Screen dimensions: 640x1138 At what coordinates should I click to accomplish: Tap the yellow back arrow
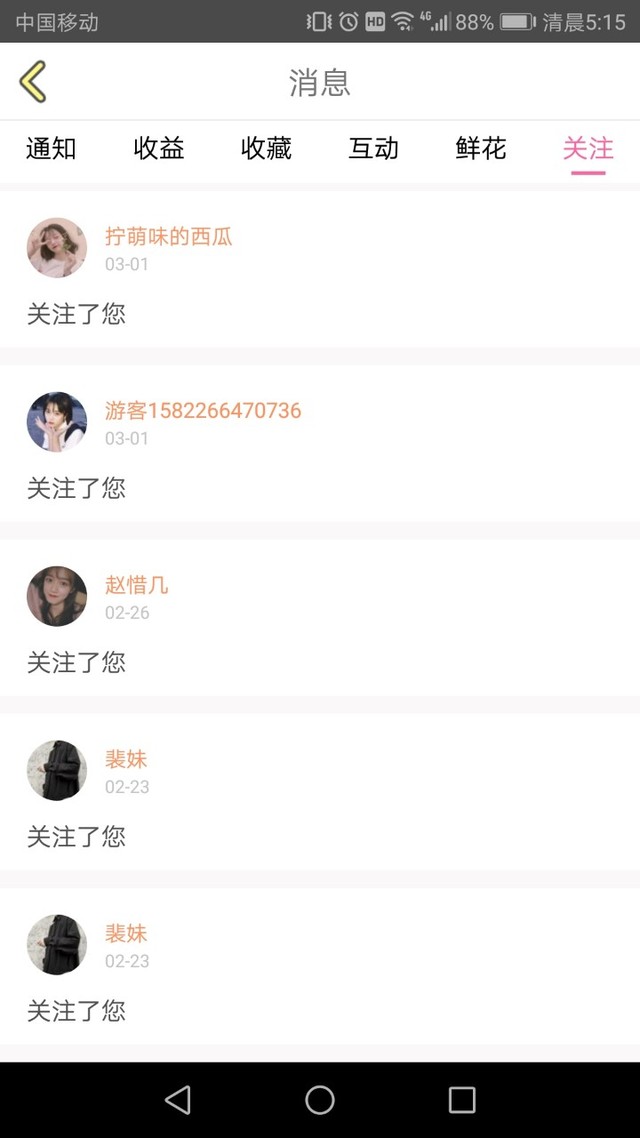(33, 82)
